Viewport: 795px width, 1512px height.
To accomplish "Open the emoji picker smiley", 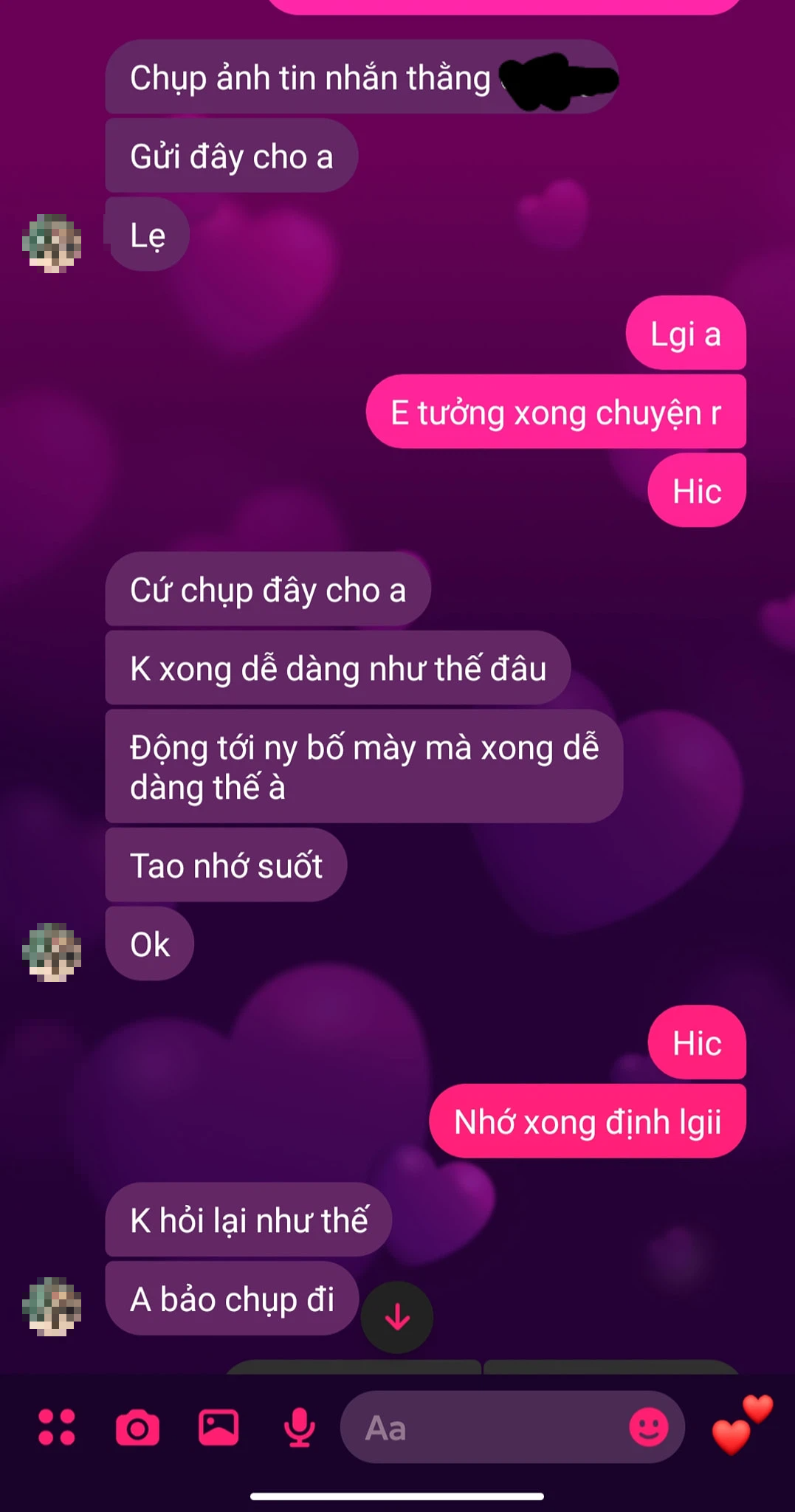I will 648,1427.
